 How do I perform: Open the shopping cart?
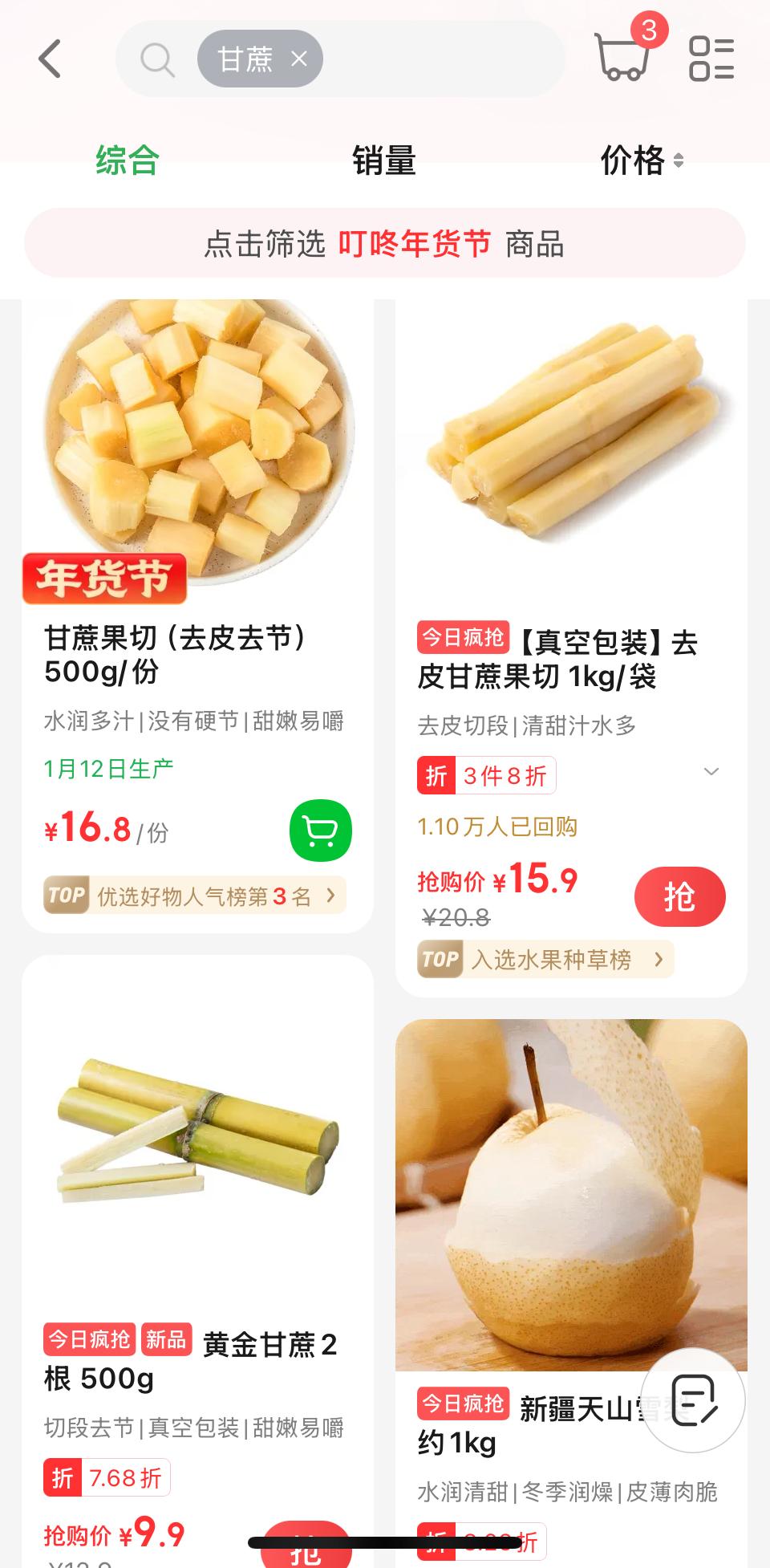[x=622, y=56]
